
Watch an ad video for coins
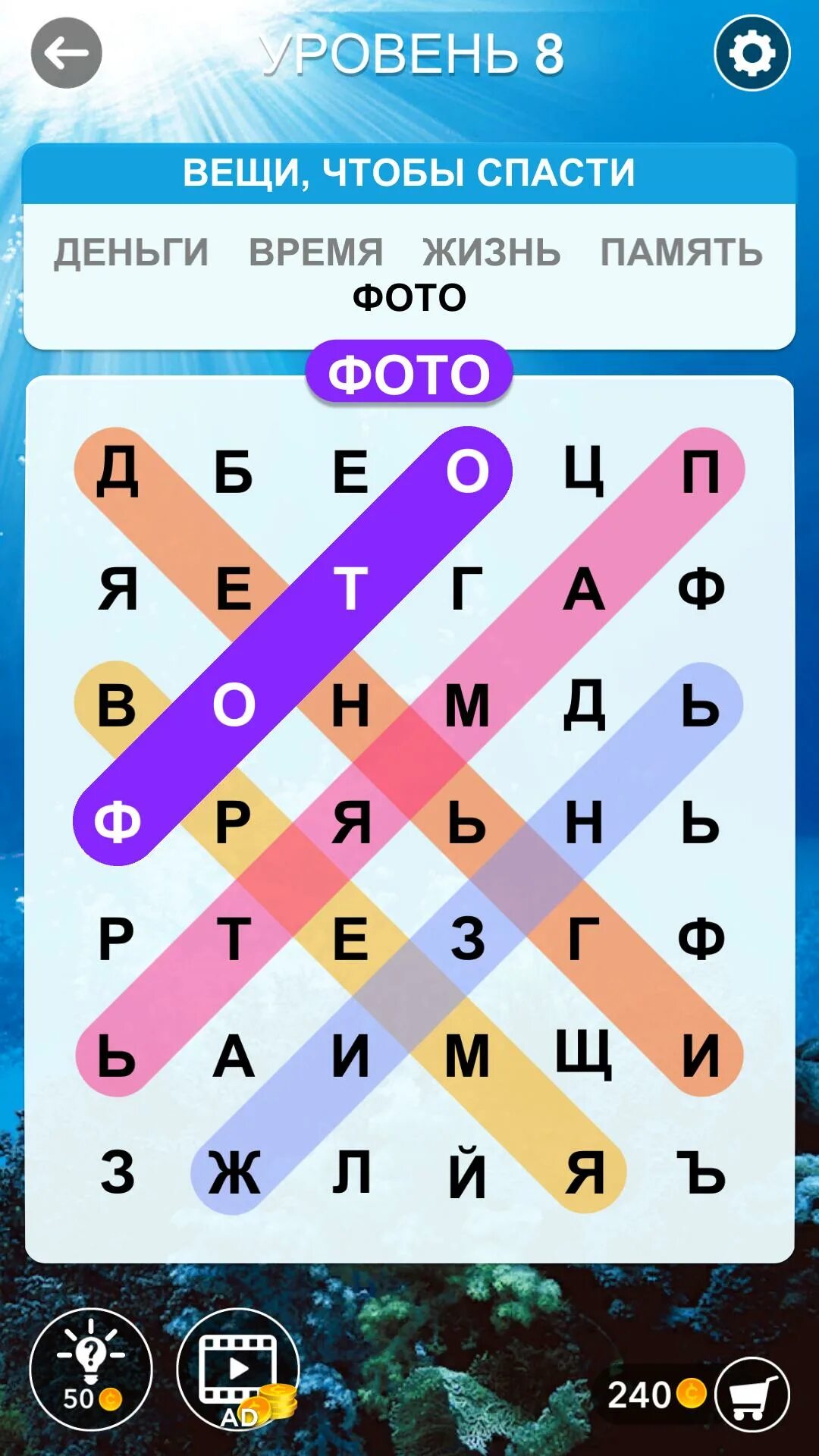tap(238, 1369)
